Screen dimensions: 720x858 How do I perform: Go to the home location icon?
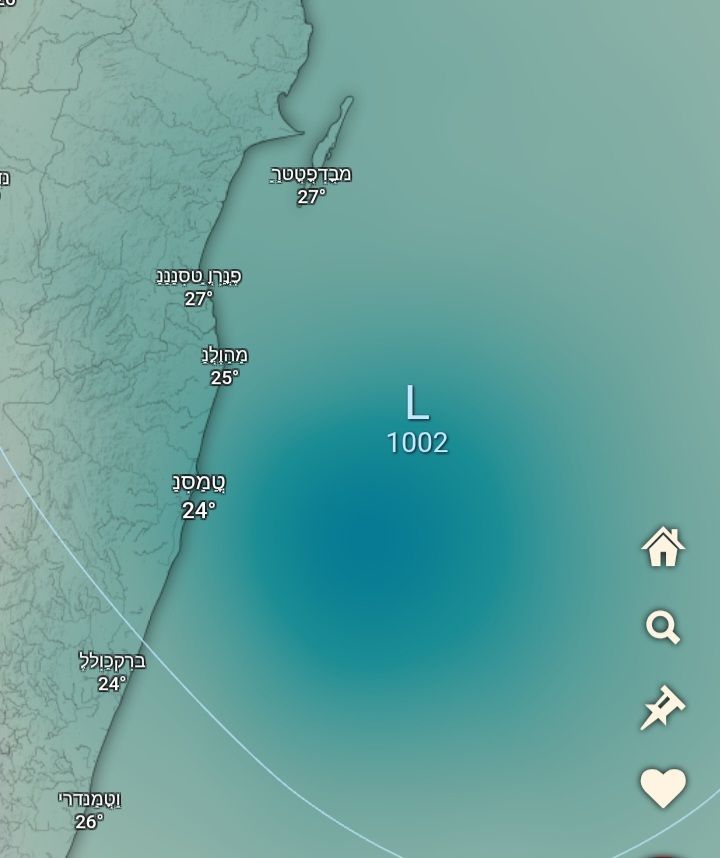point(662,547)
